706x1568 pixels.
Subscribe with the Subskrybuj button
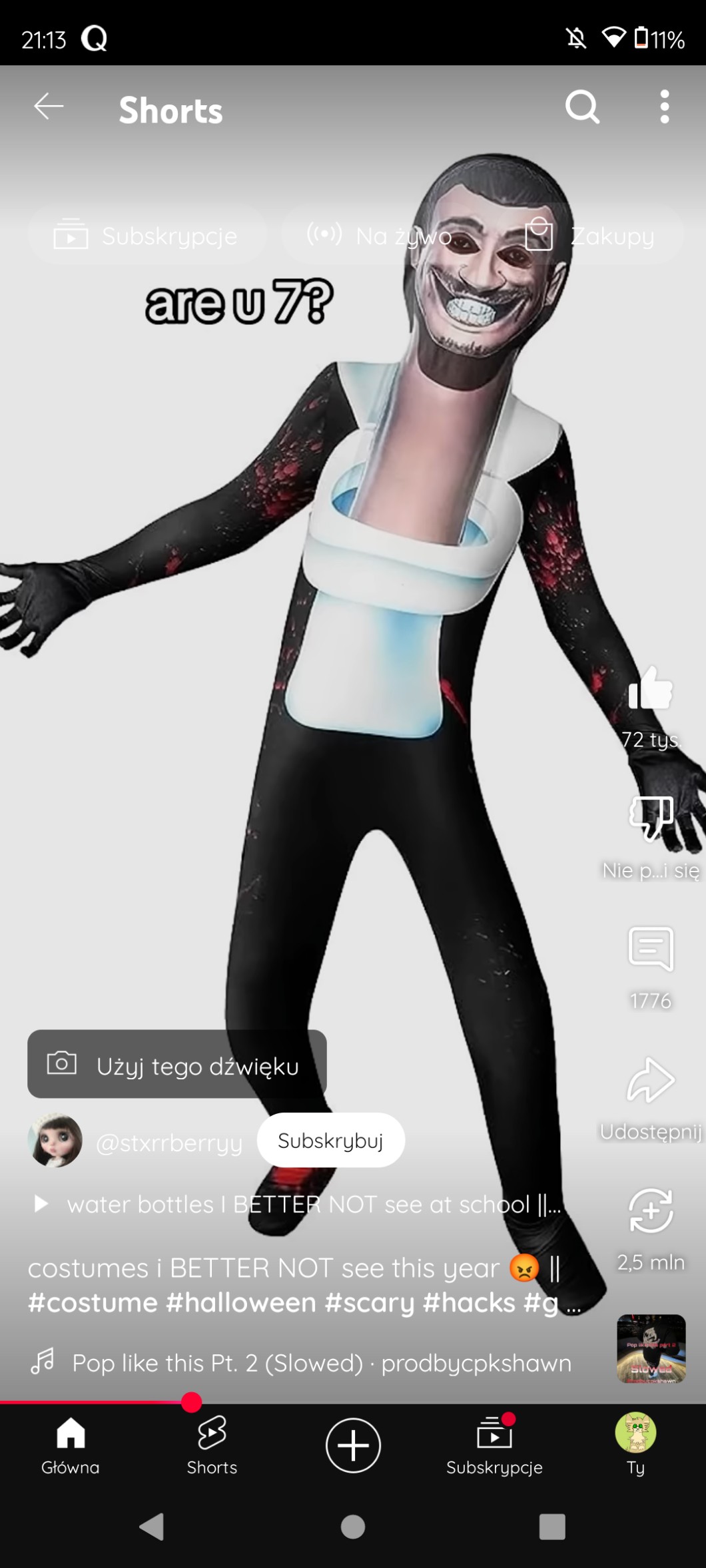[x=330, y=1141]
